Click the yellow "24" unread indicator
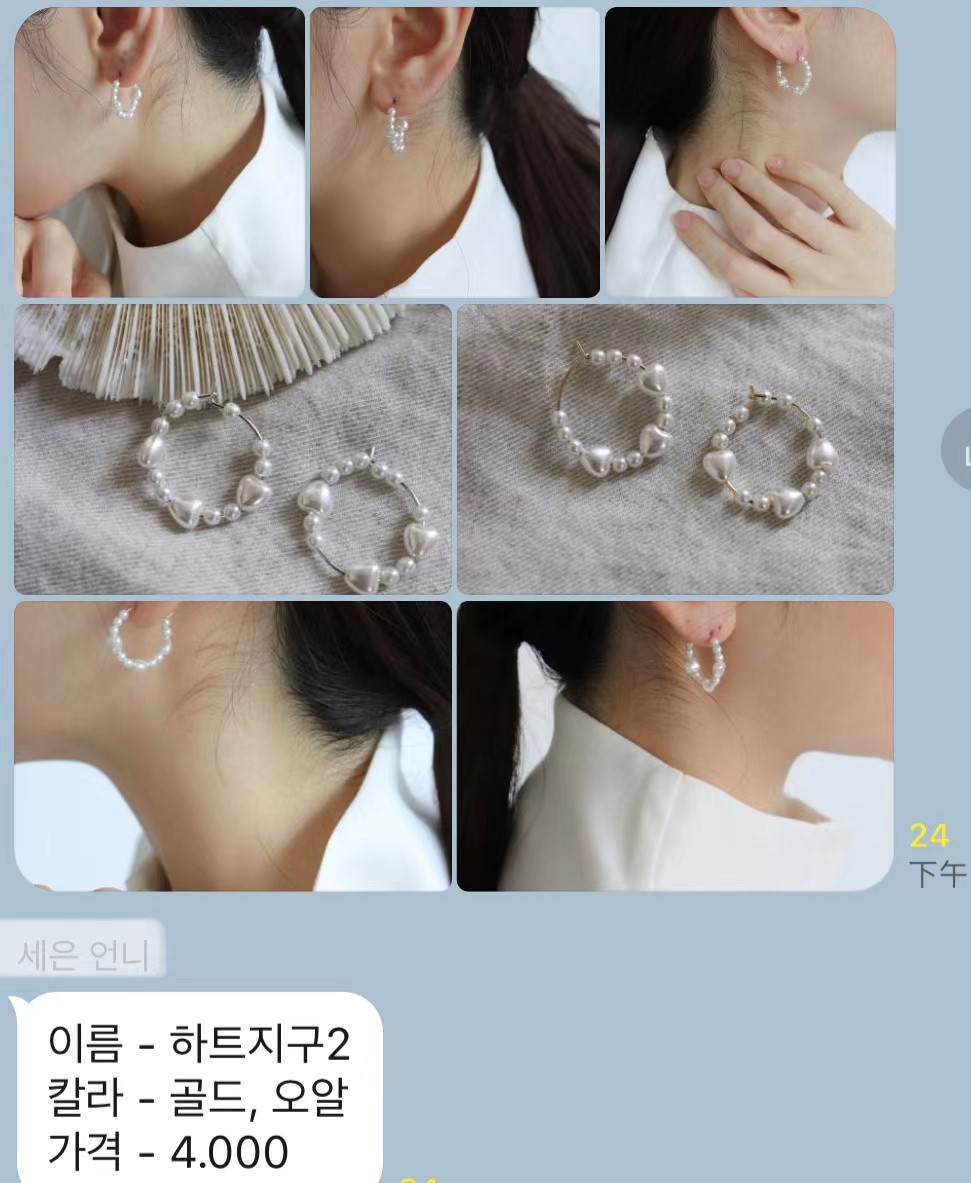Viewport: 971px width, 1183px height. click(930, 836)
